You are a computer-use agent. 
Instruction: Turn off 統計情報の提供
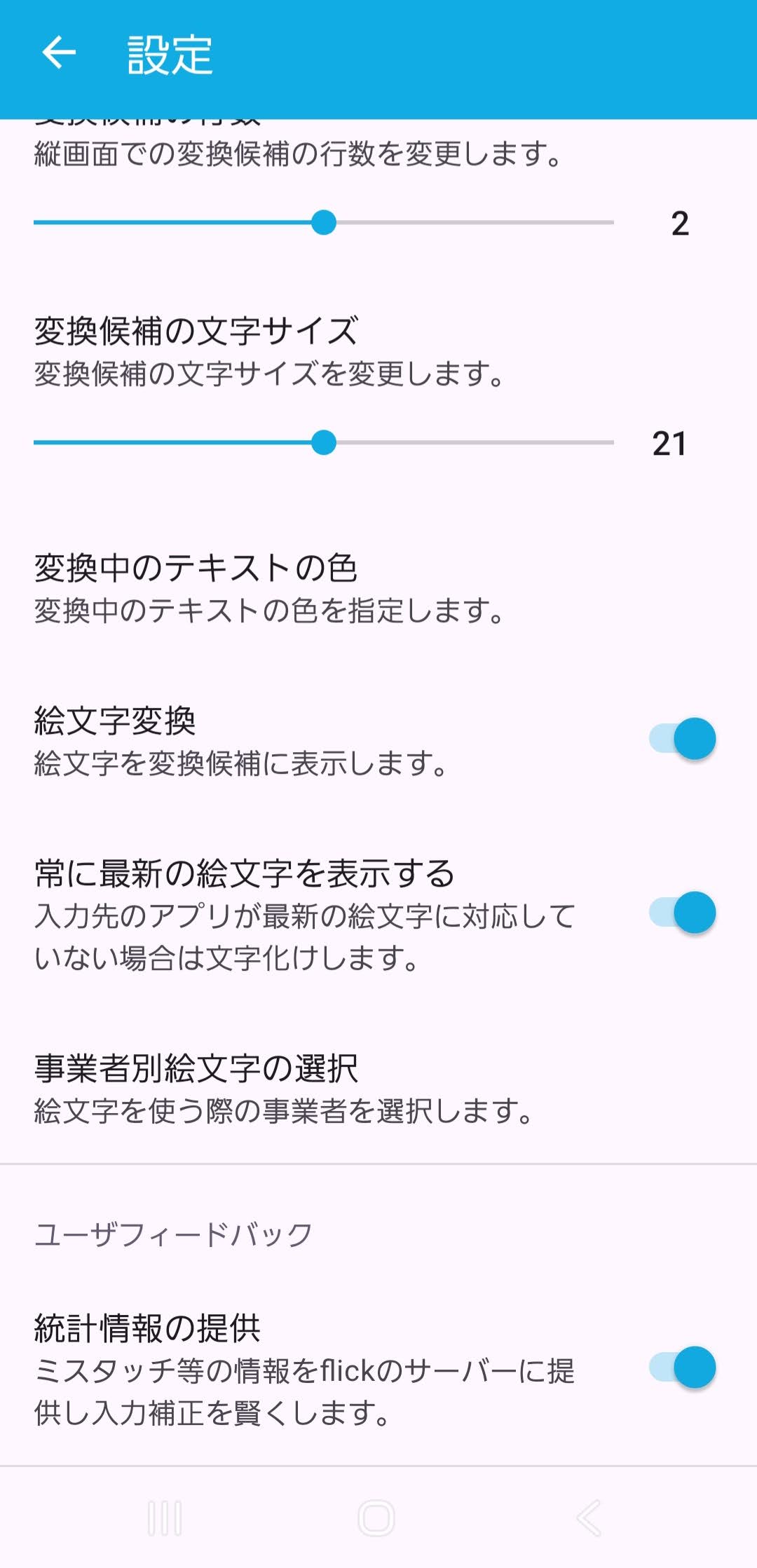[682, 1368]
